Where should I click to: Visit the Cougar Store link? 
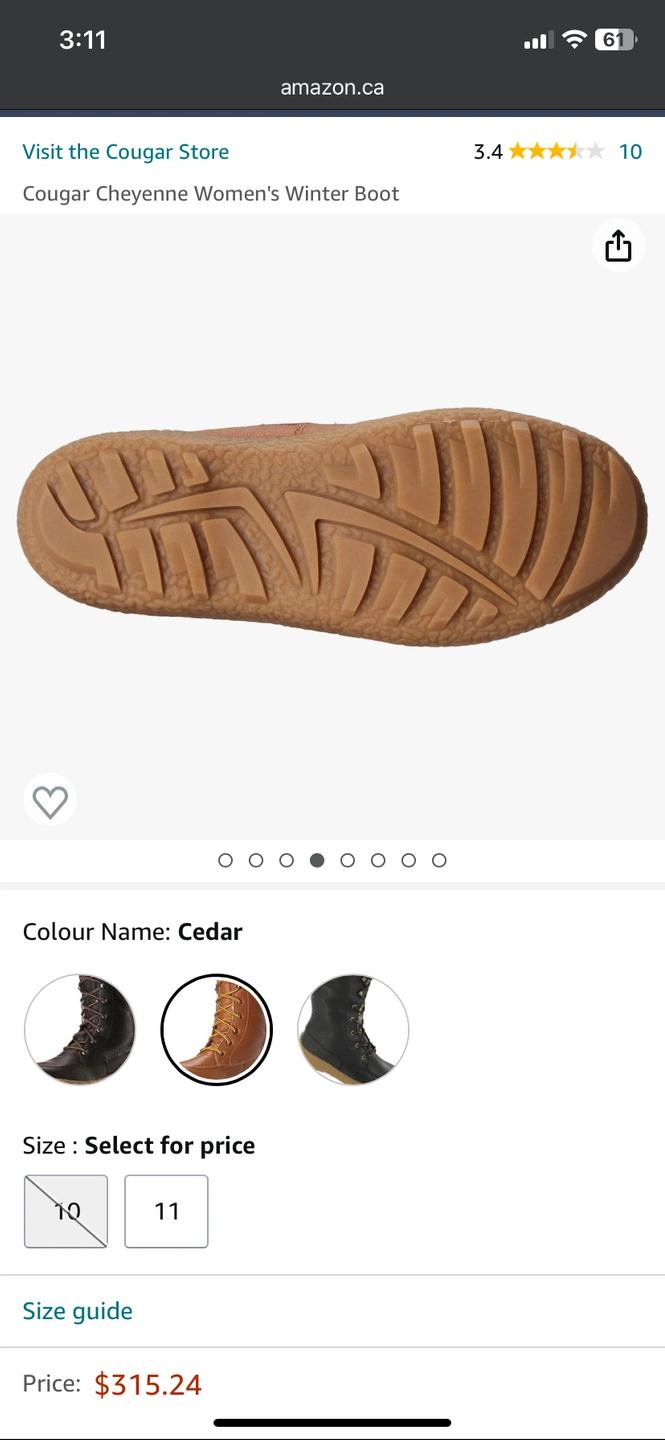point(126,152)
